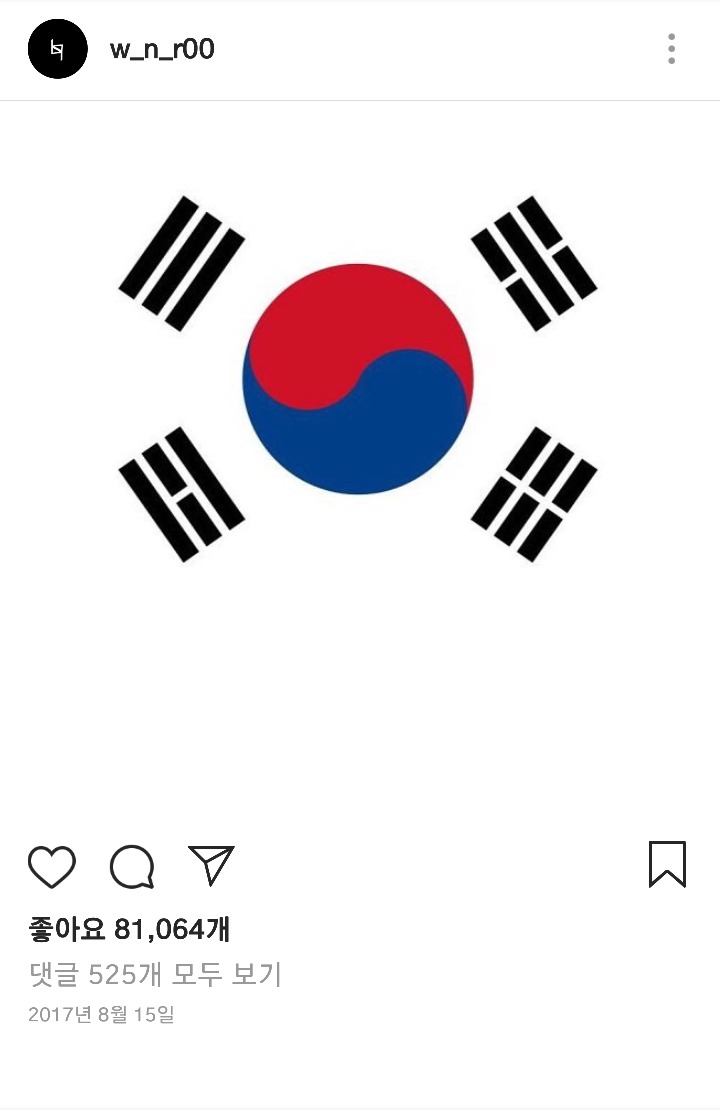
Task: Like this post with the heart icon
Action: pyautogui.click(x=52, y=866)
